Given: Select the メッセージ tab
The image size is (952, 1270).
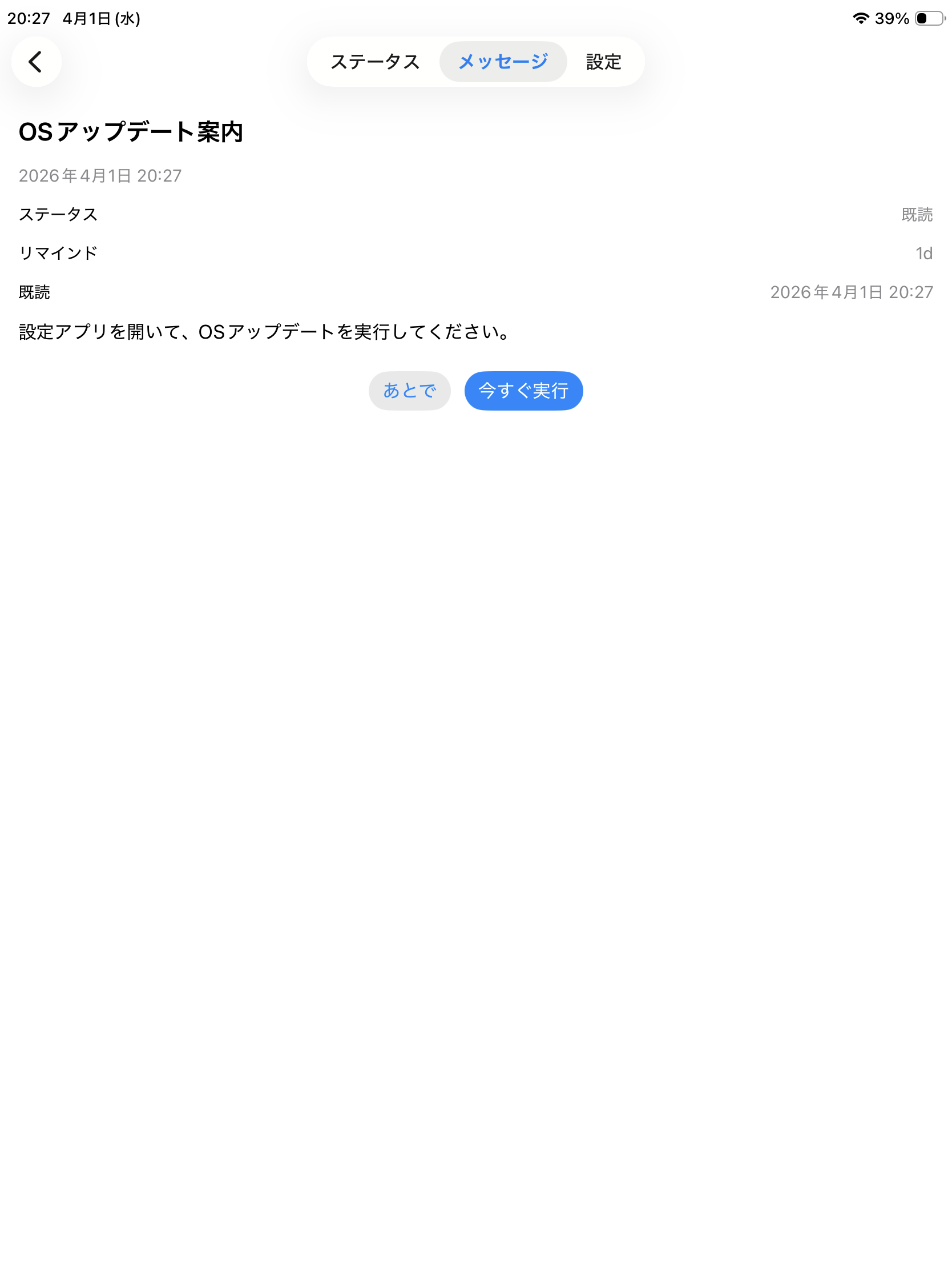Looking at the screenshot, I should pyautogui.click(x=503, y=62).
